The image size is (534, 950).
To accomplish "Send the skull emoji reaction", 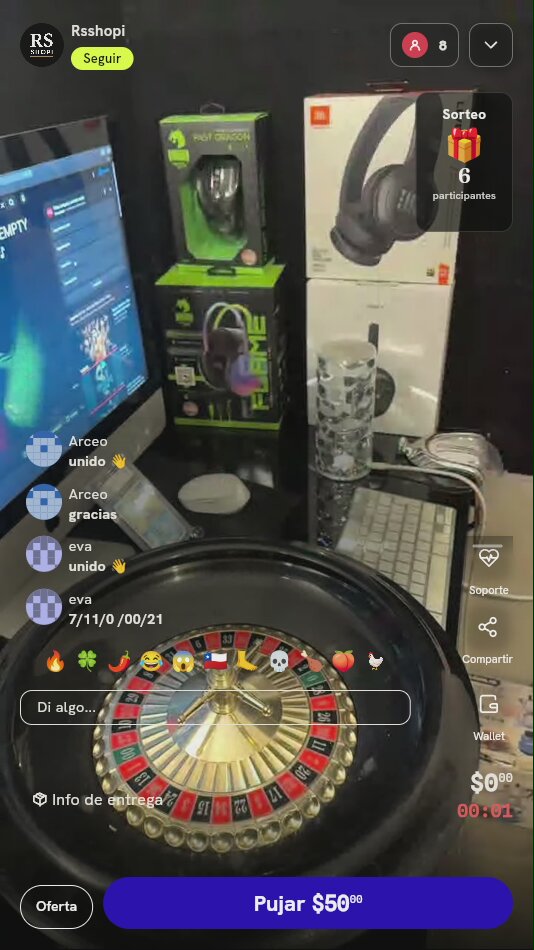I will pyautogui.click(x=279, y=662).
